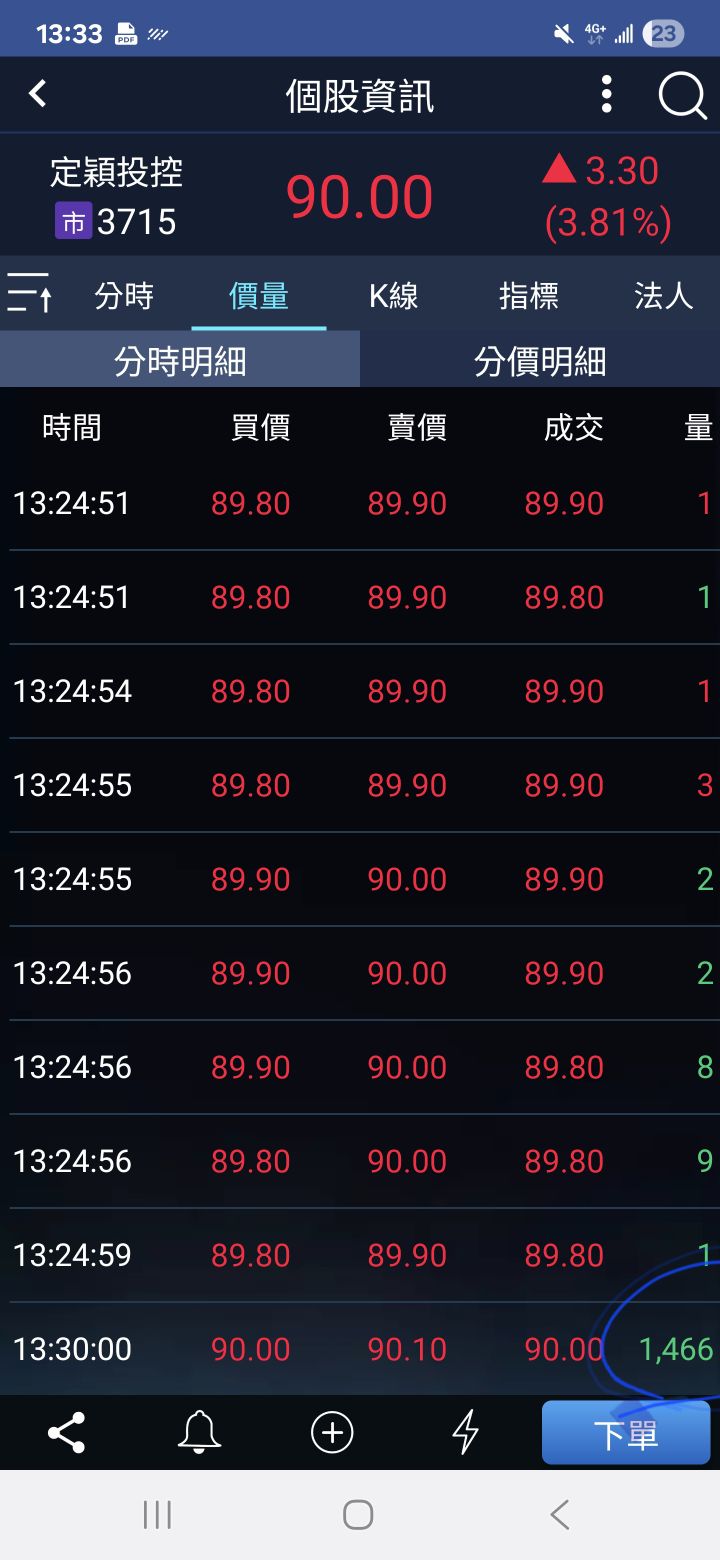This screenshot has width=720, height=1560.
Task: Tap the lightning quick-order icon
Action: coord(466,1433)
